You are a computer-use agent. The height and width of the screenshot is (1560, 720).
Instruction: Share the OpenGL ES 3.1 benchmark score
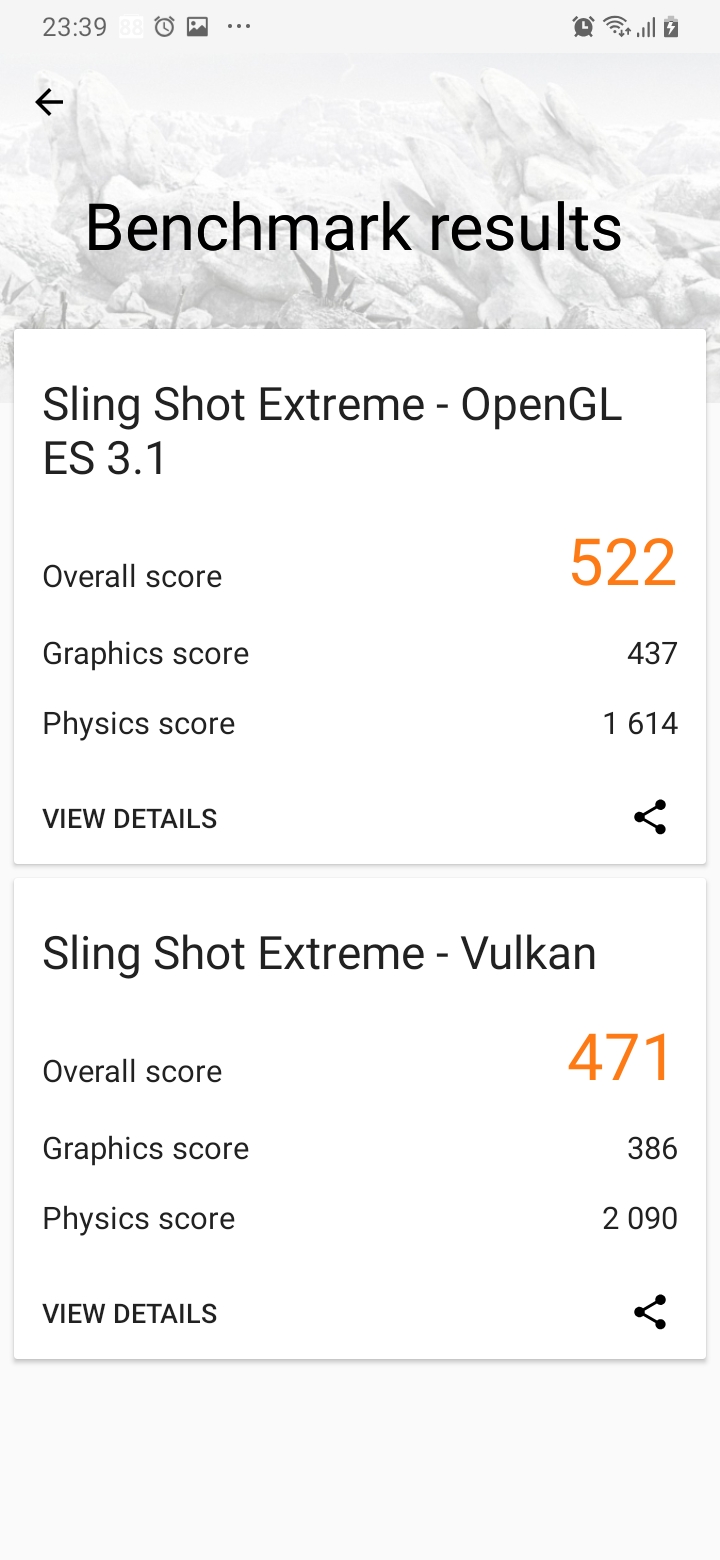click(x=650, y=817)
